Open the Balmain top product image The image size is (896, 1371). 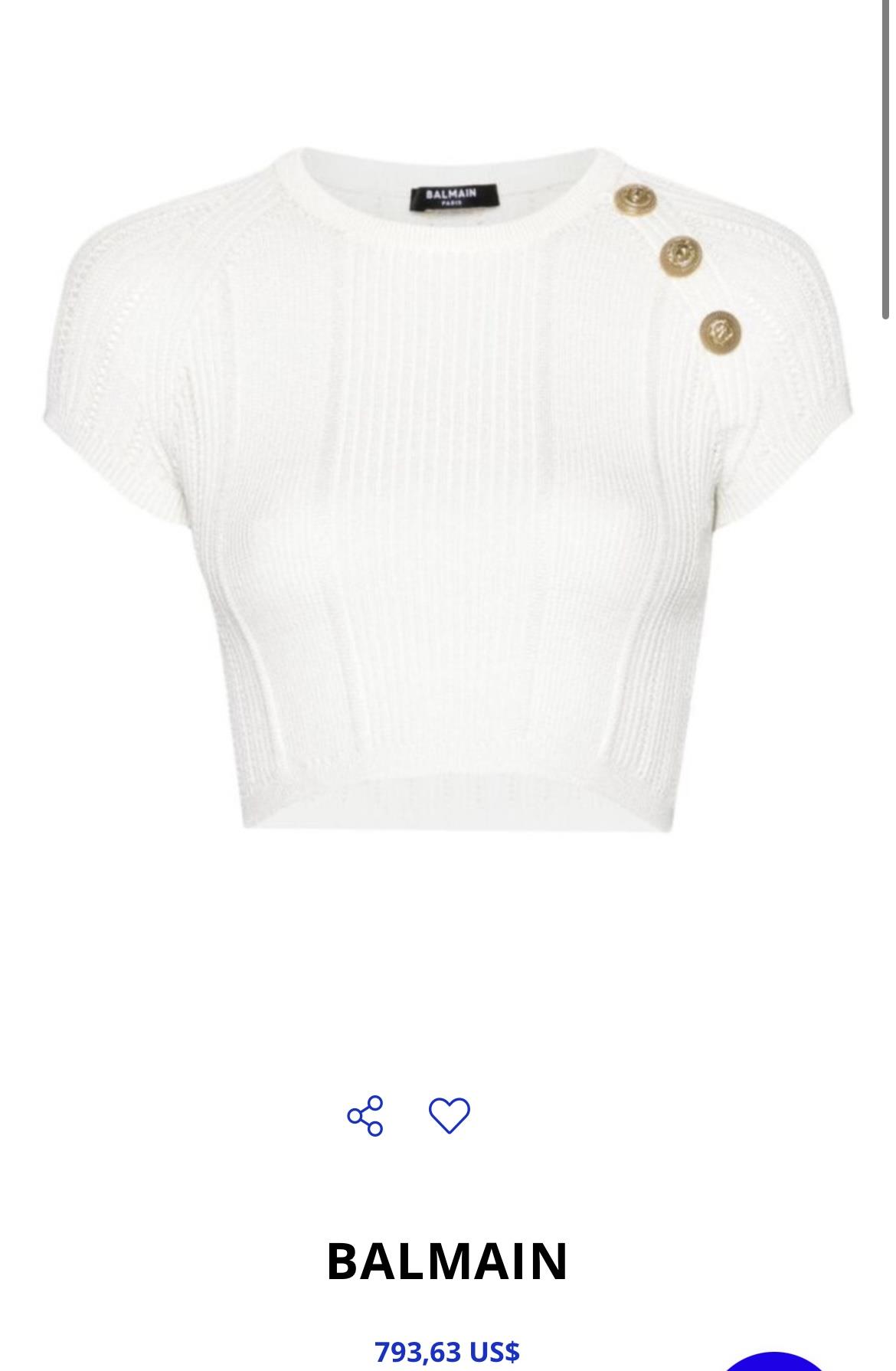tap(448, 490)
